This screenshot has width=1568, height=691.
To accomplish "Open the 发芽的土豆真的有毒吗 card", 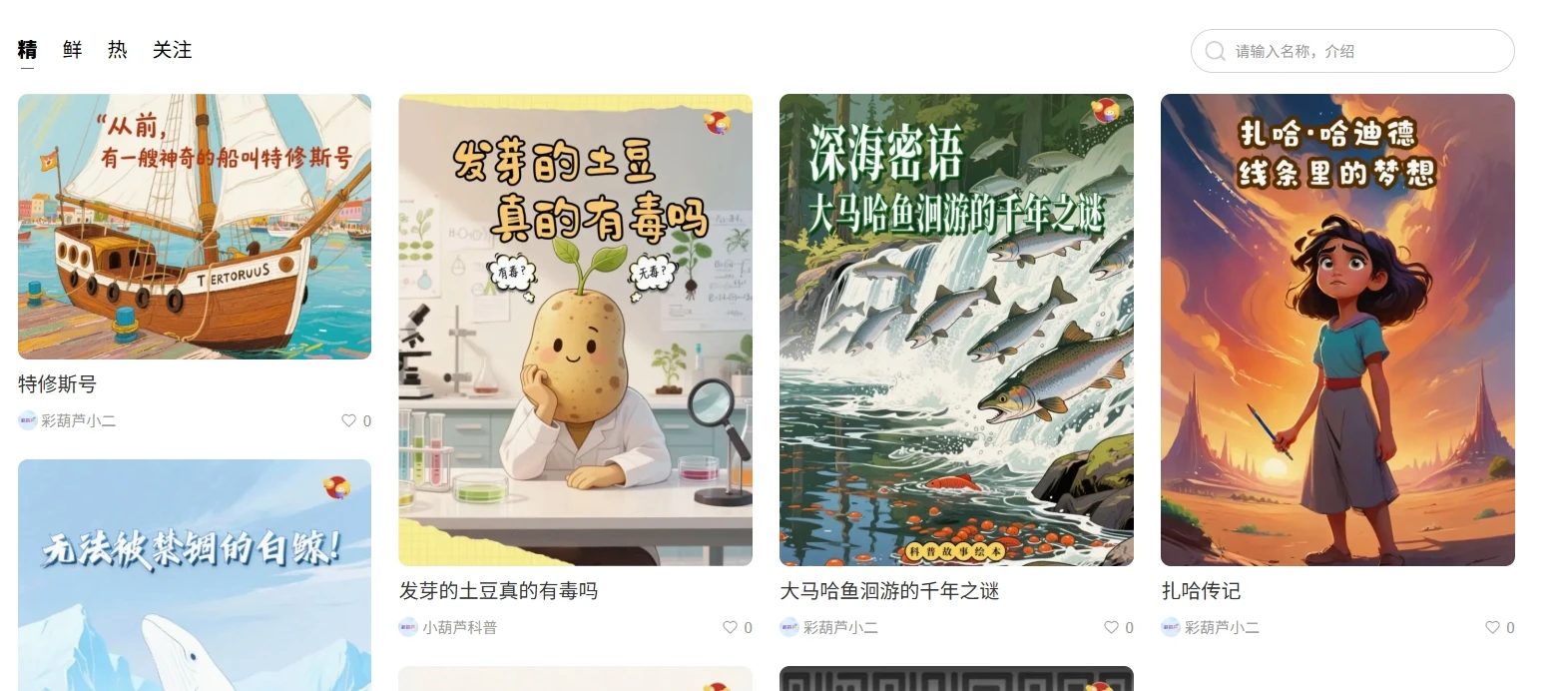I will pyautogui.click(x=575, y=330).
